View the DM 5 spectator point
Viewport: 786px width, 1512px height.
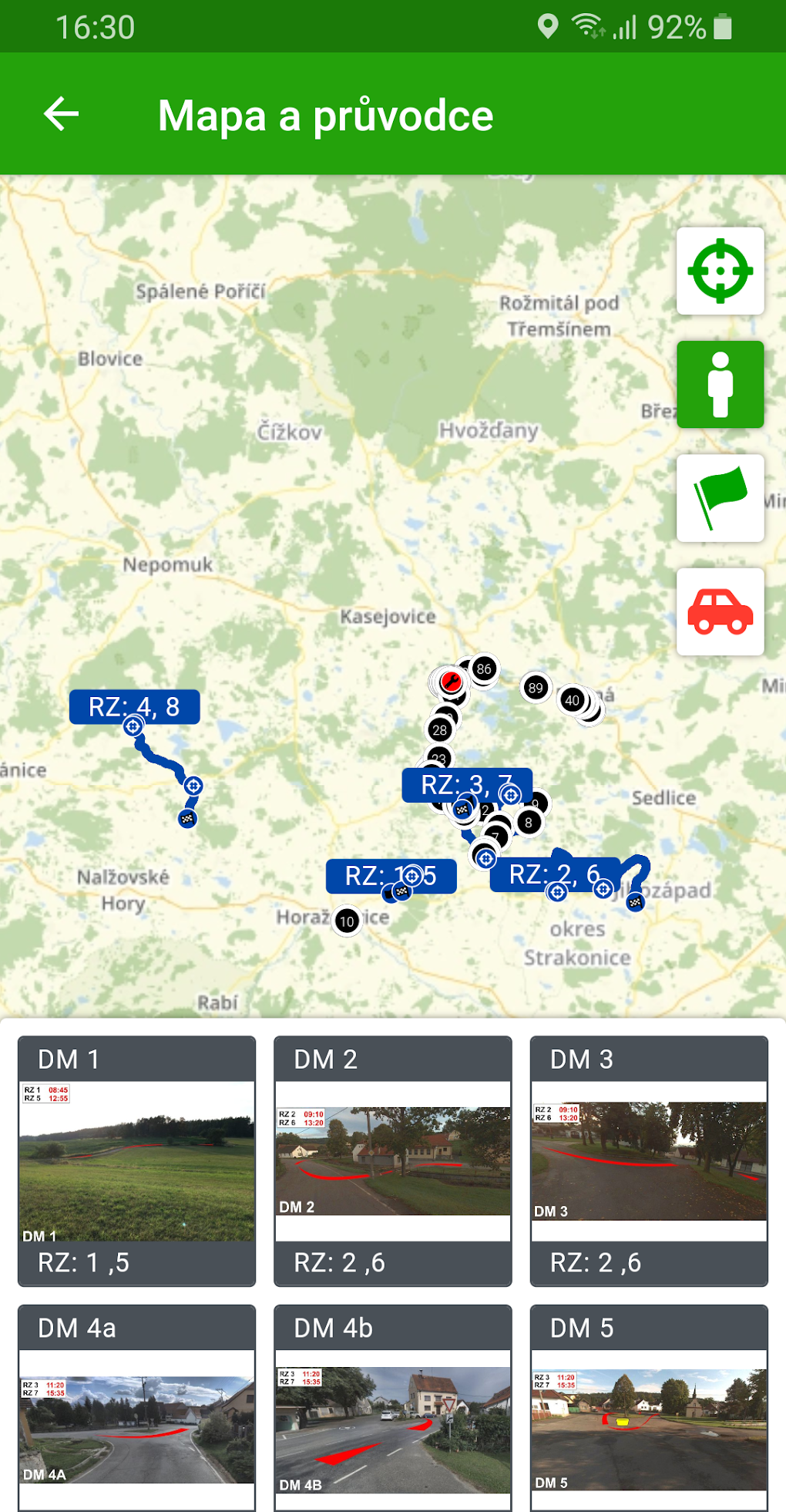[649, 1407]
